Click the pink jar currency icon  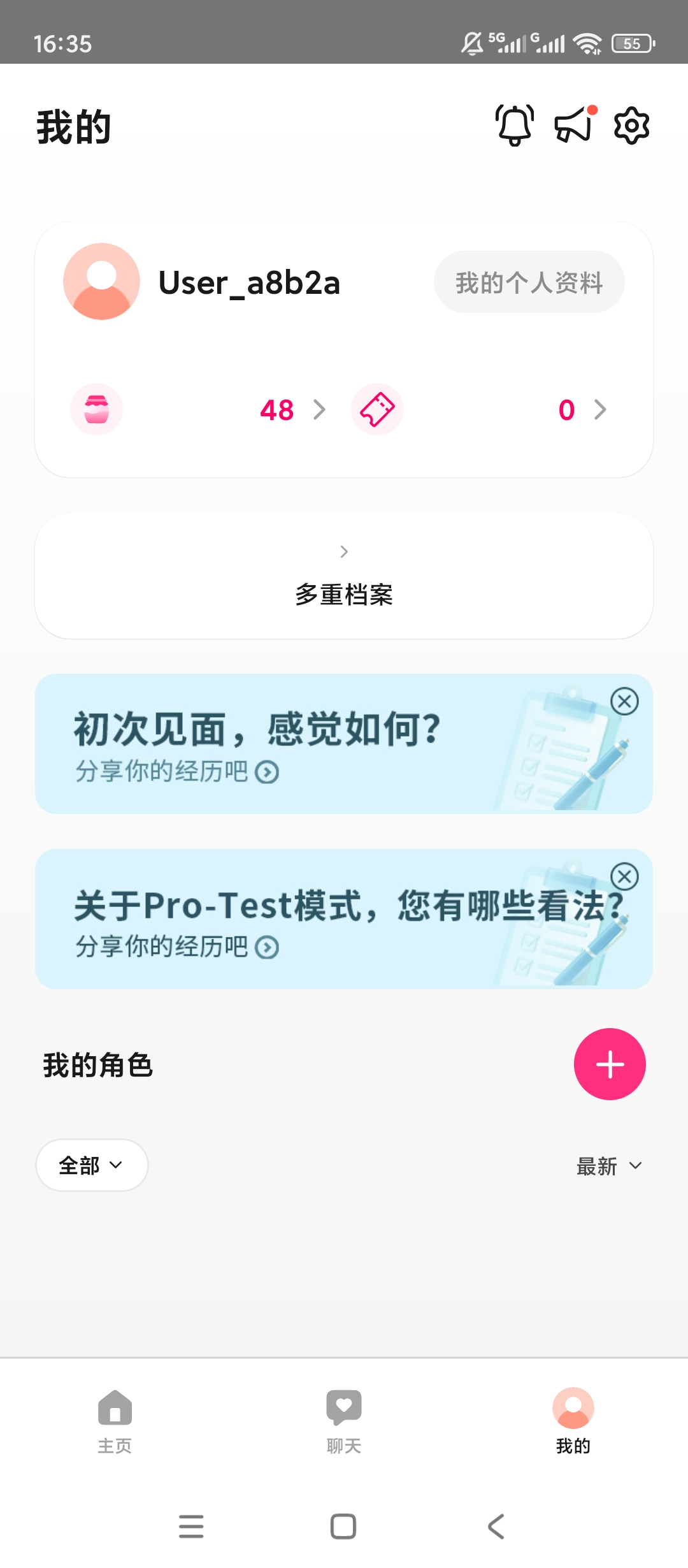[97, 410]
